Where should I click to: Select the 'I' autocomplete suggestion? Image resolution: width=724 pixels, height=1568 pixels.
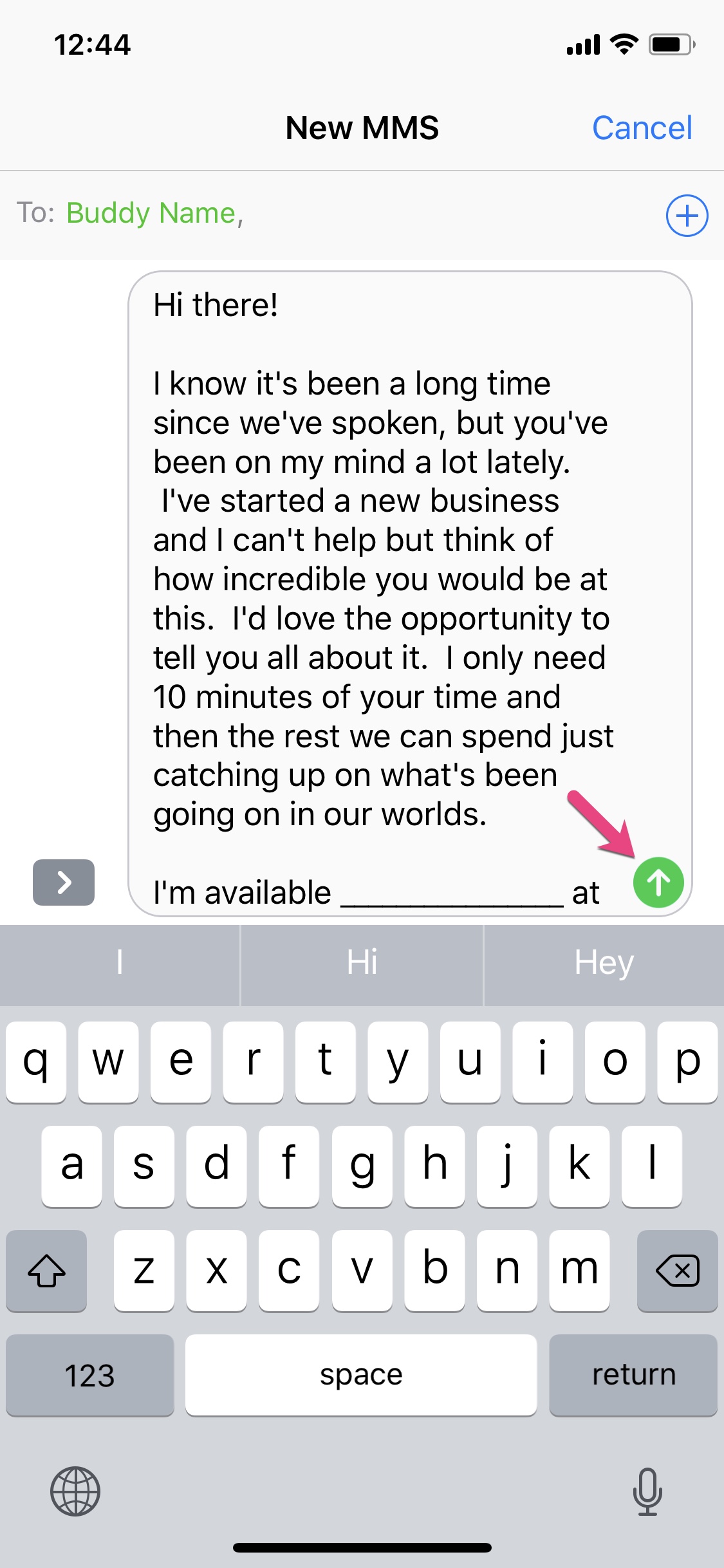(x=119, y=963)
